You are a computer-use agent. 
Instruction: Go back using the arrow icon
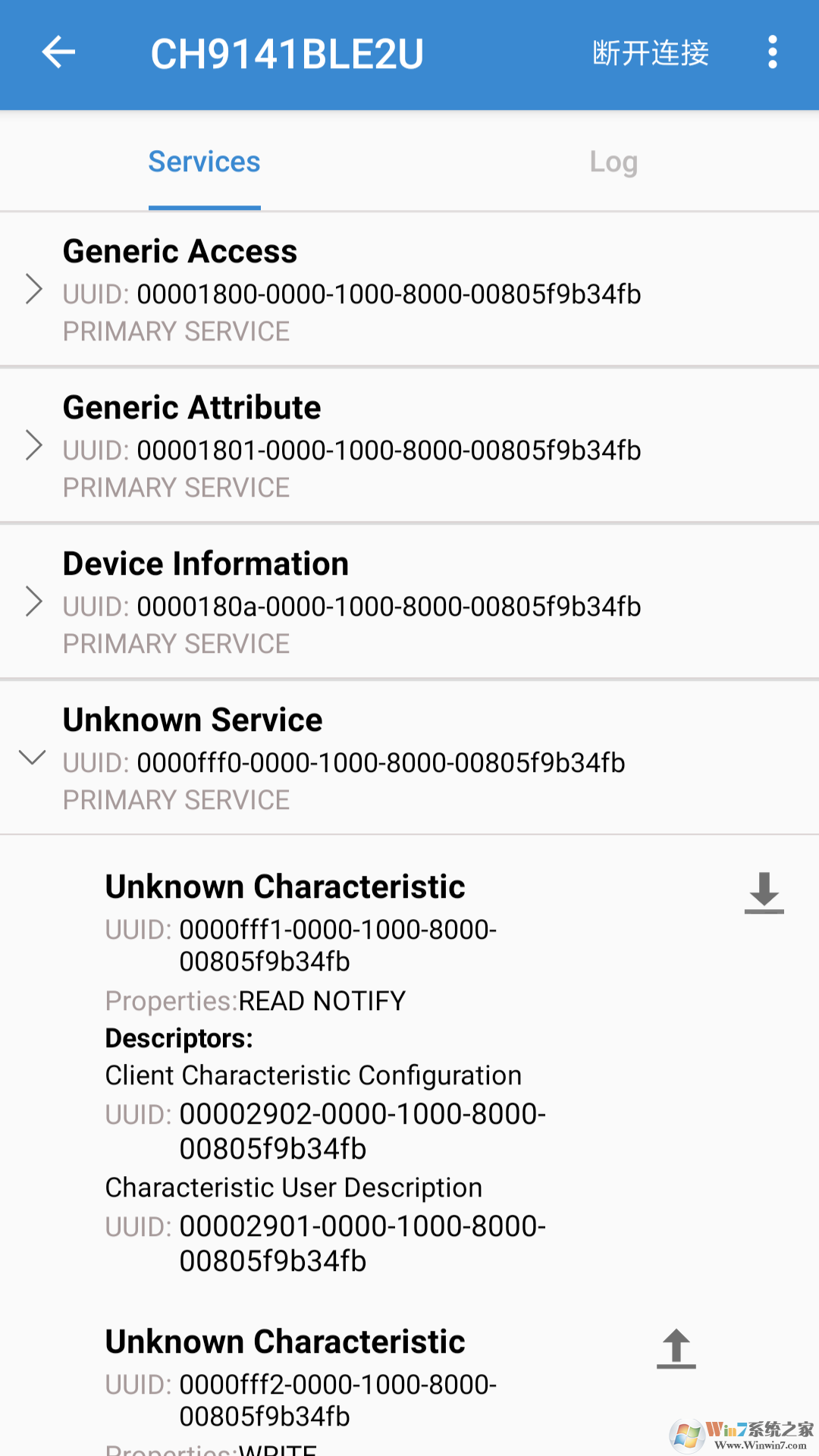click(58, 53)
